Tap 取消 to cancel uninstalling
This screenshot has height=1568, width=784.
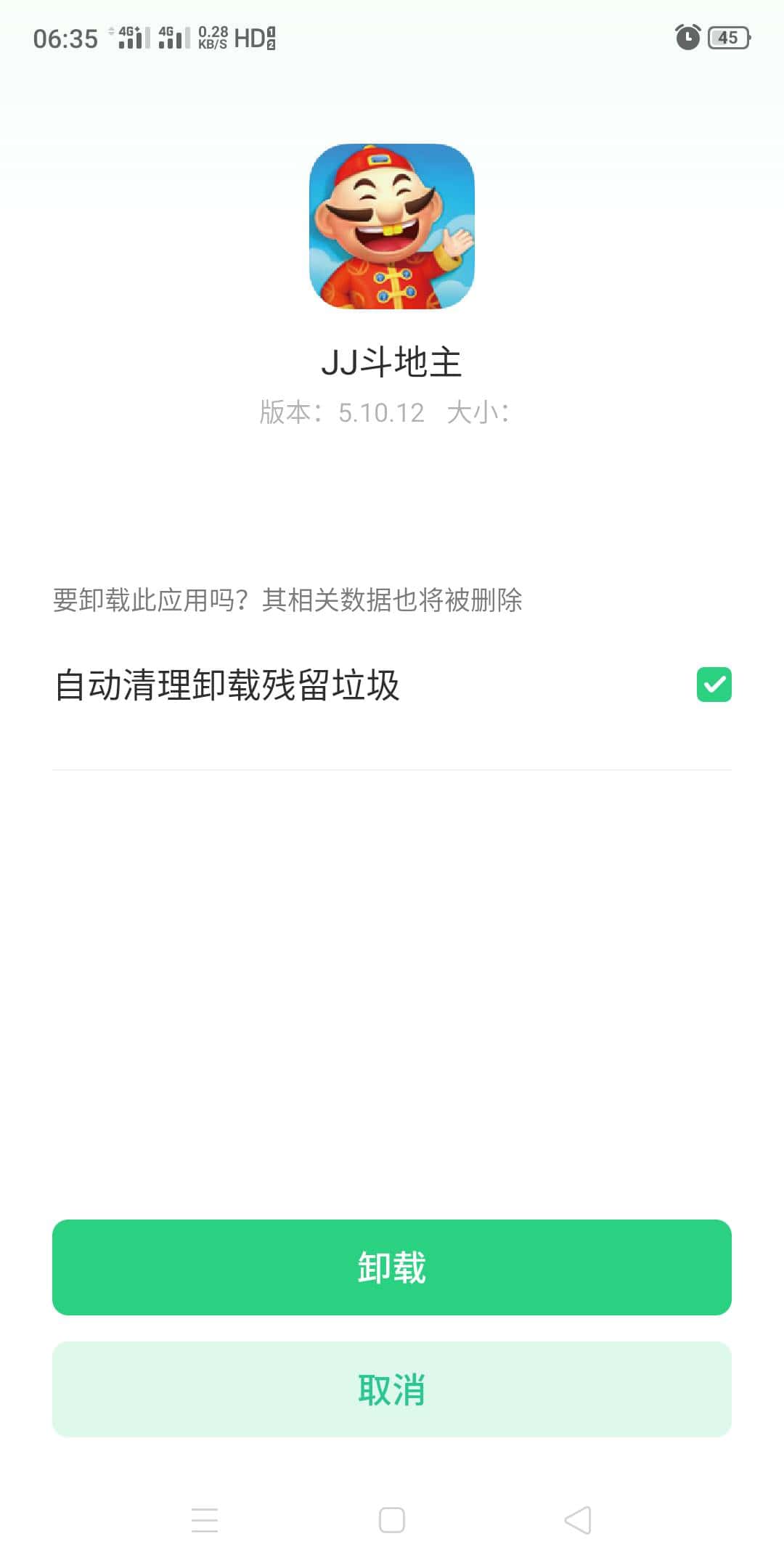pyautogui.click(x=392, y=1389)
